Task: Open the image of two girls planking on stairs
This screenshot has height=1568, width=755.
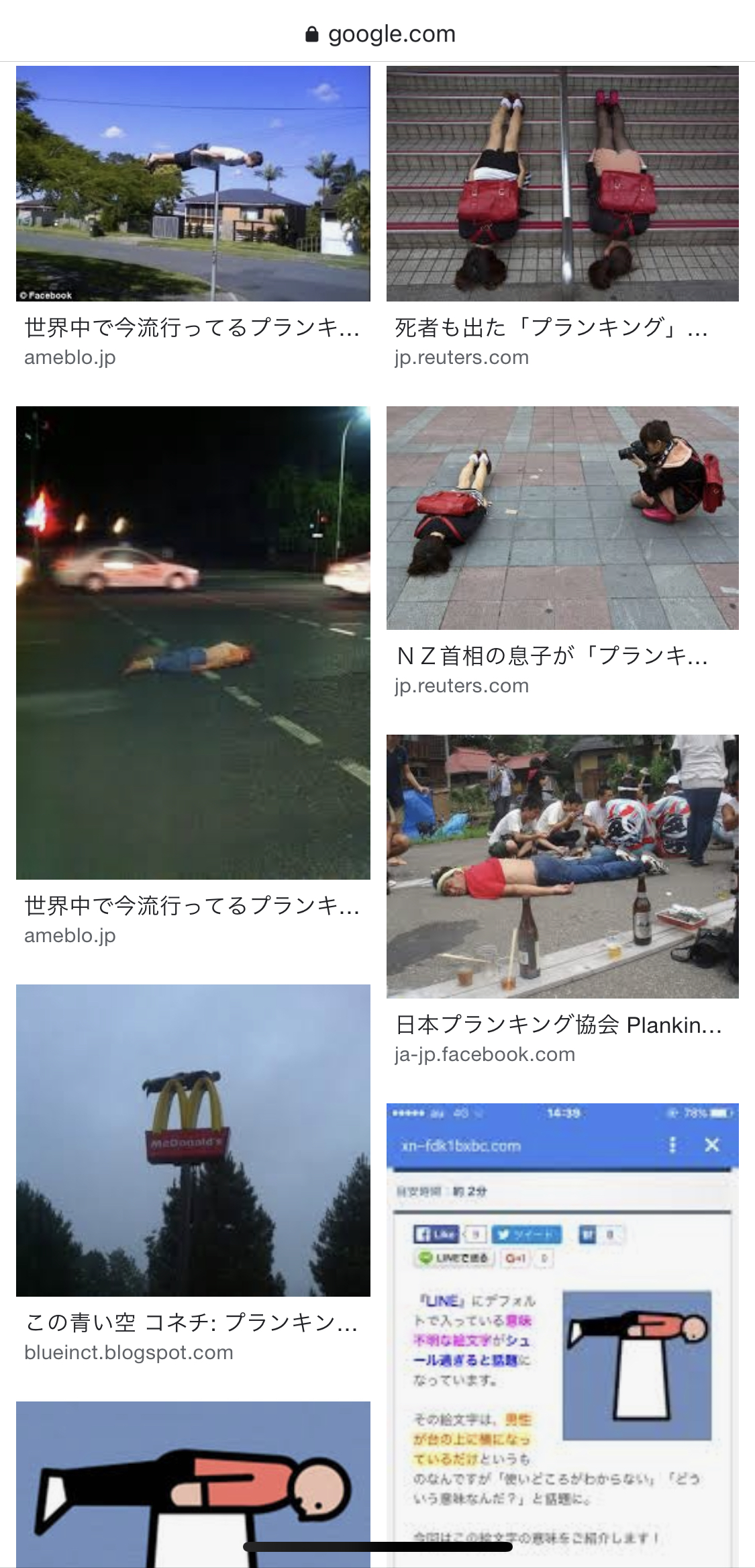Action: (x=562, y=183)
